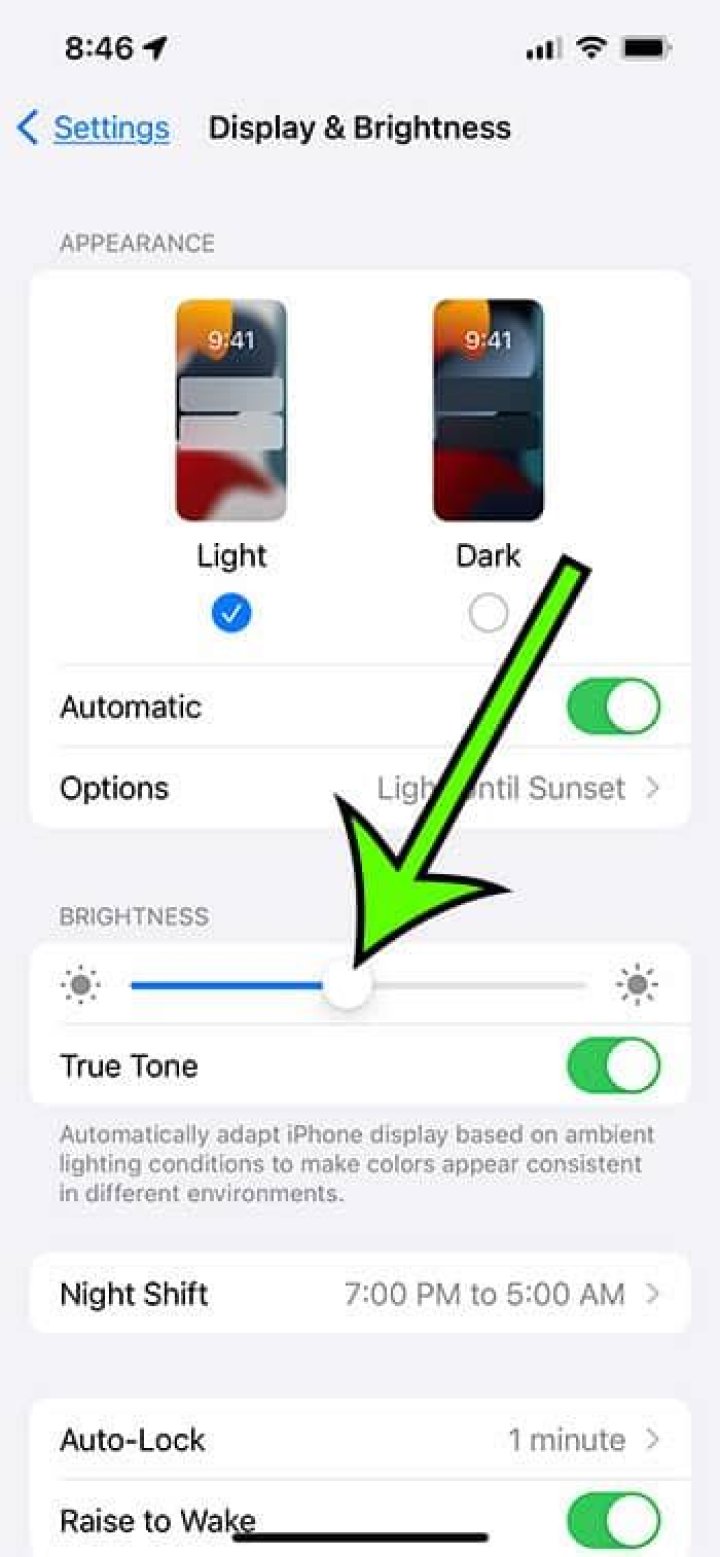
Task: Open appearance Options row
Action: click(360, 788)
